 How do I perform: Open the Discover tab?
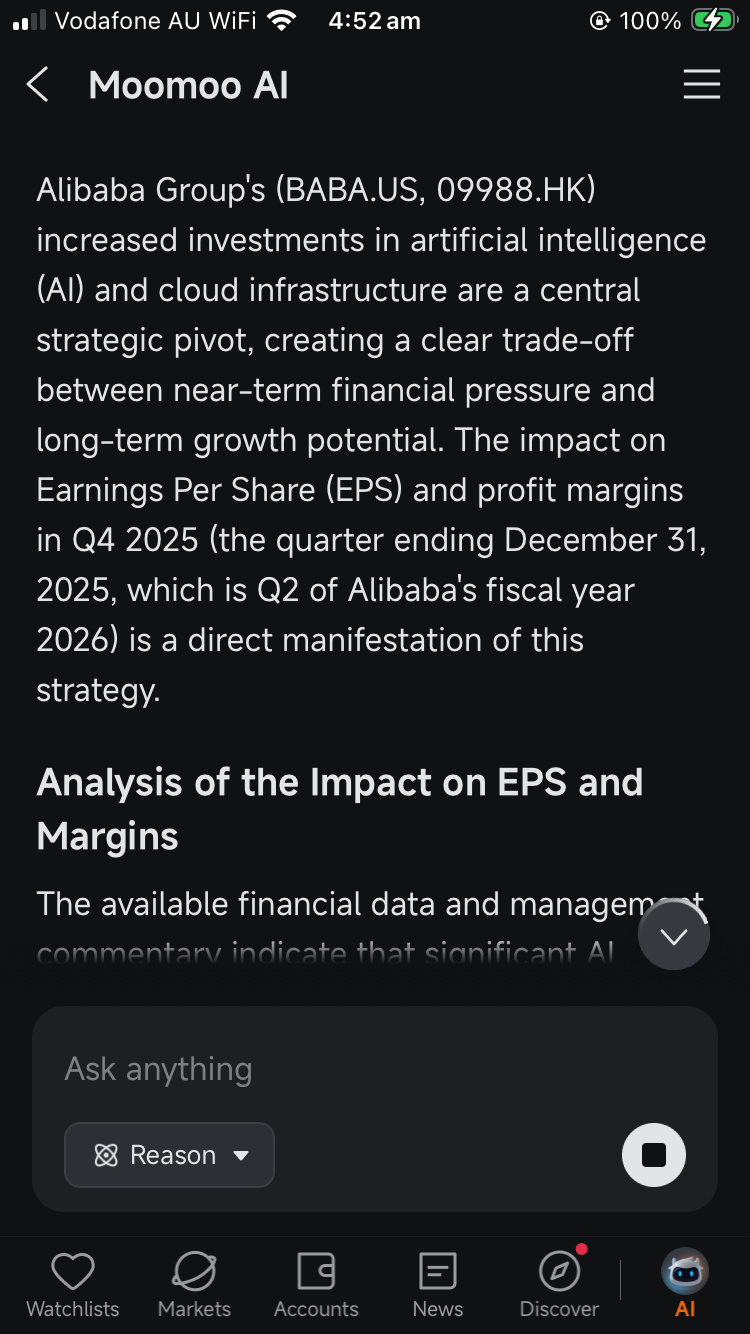[x=559, y=1285]
